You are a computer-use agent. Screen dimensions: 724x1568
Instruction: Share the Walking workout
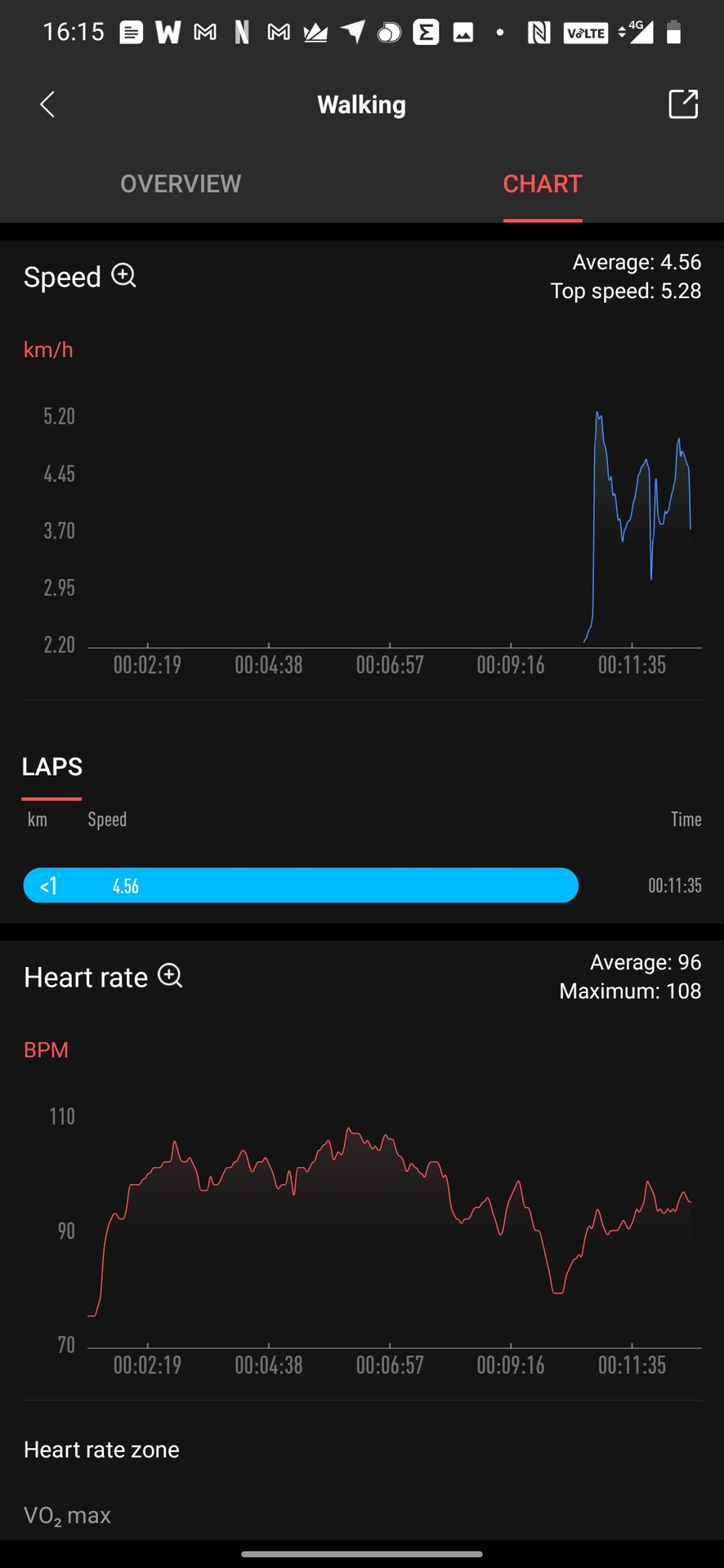(682, 105)
